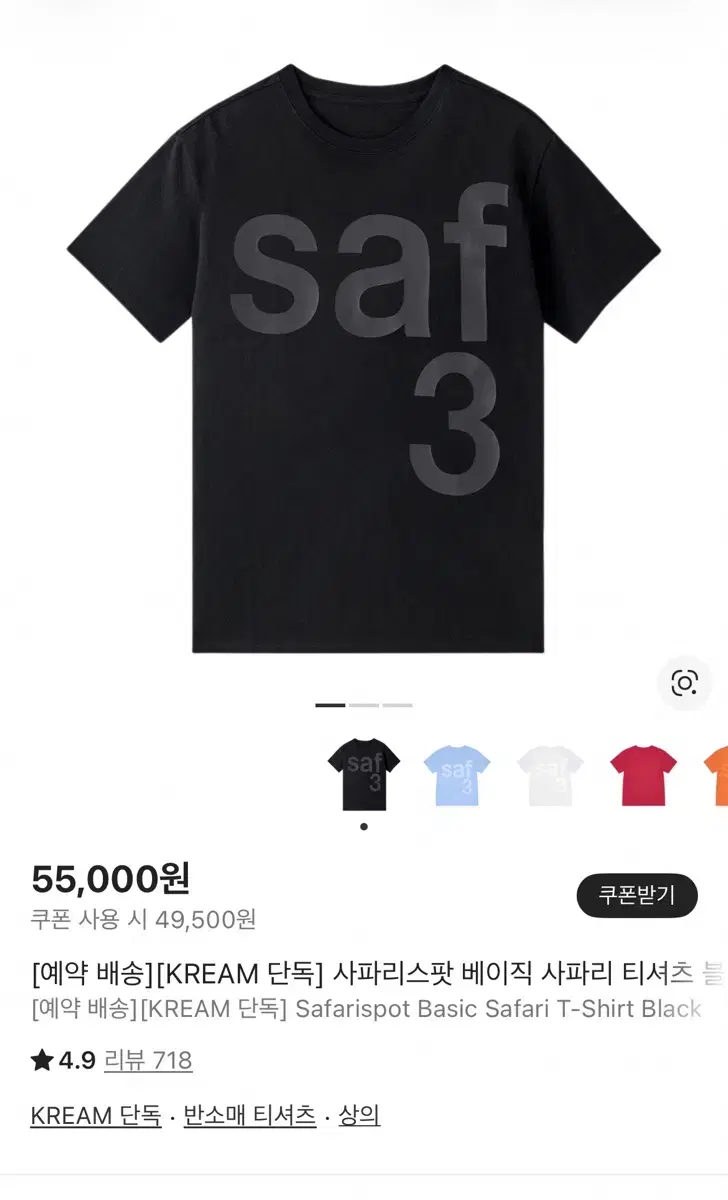This screenshot has height=1200, width=728.
Task: Select the white t-shirt color thumbnail
Action: 550,775
